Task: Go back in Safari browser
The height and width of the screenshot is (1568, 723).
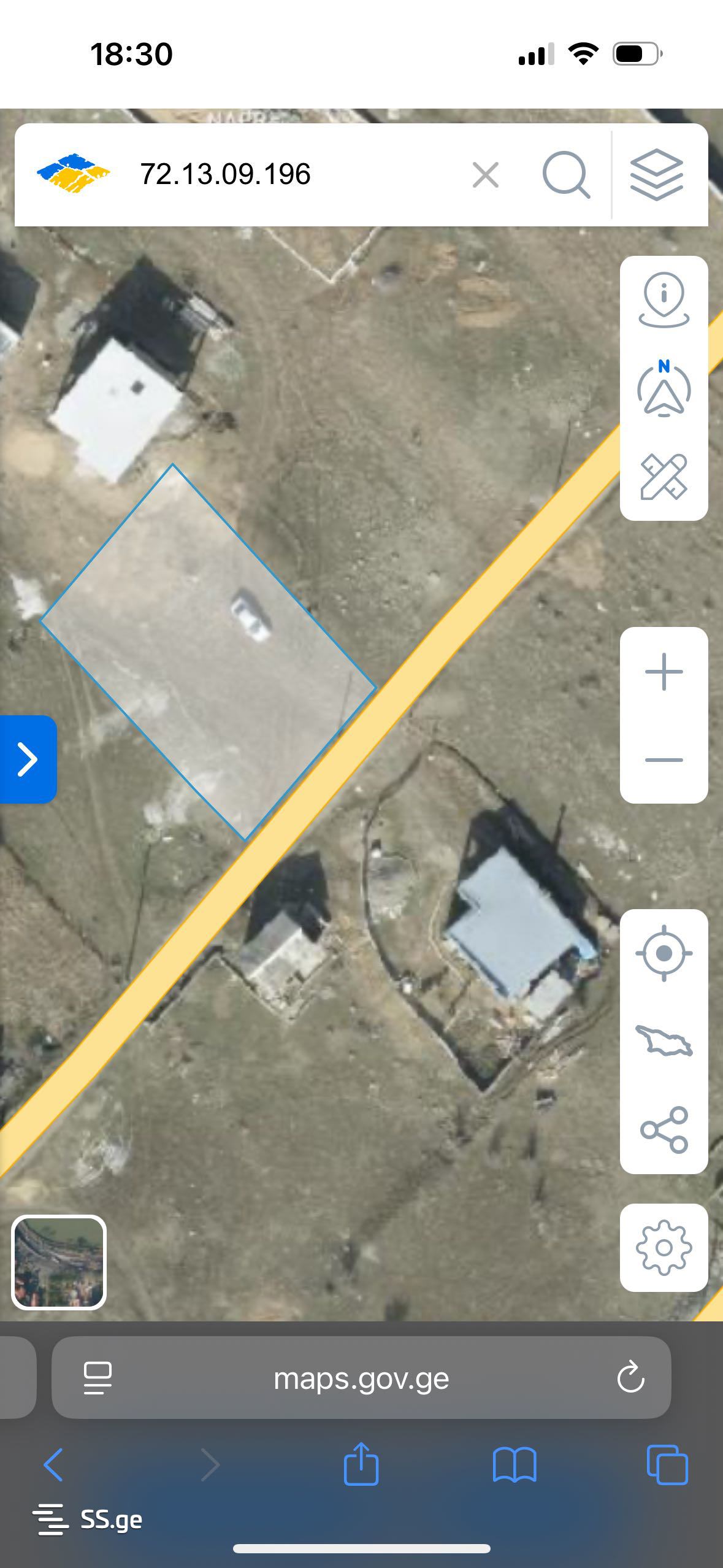Action: point(54,1465)
